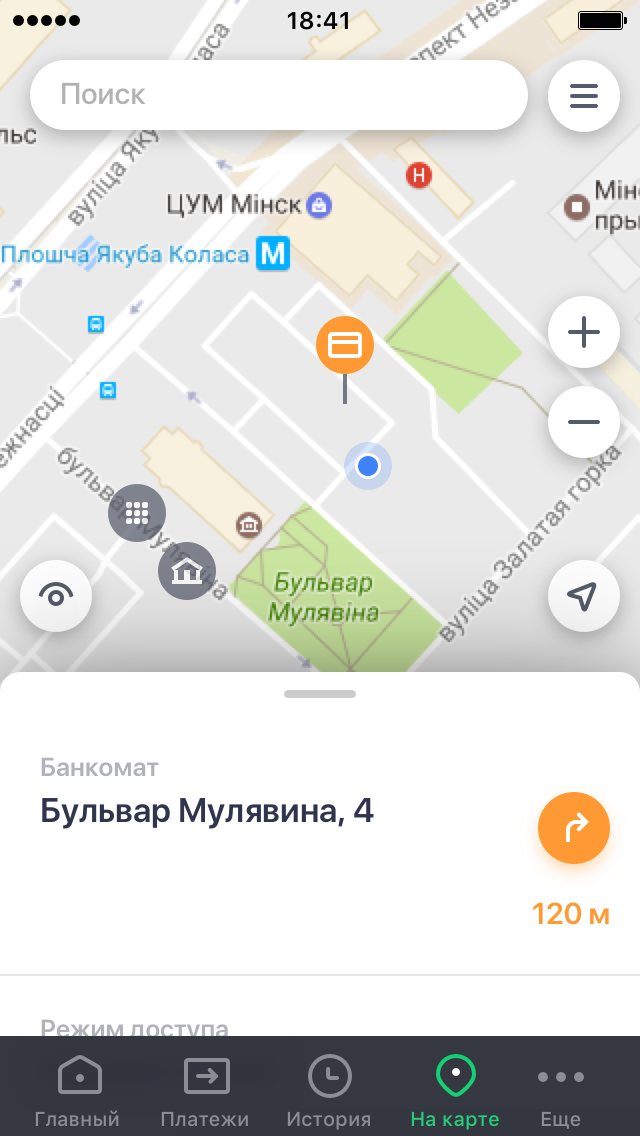Screen dimensions: 640x1136
Task: Expand the bottom sheet handle
Action: (320, 693)
